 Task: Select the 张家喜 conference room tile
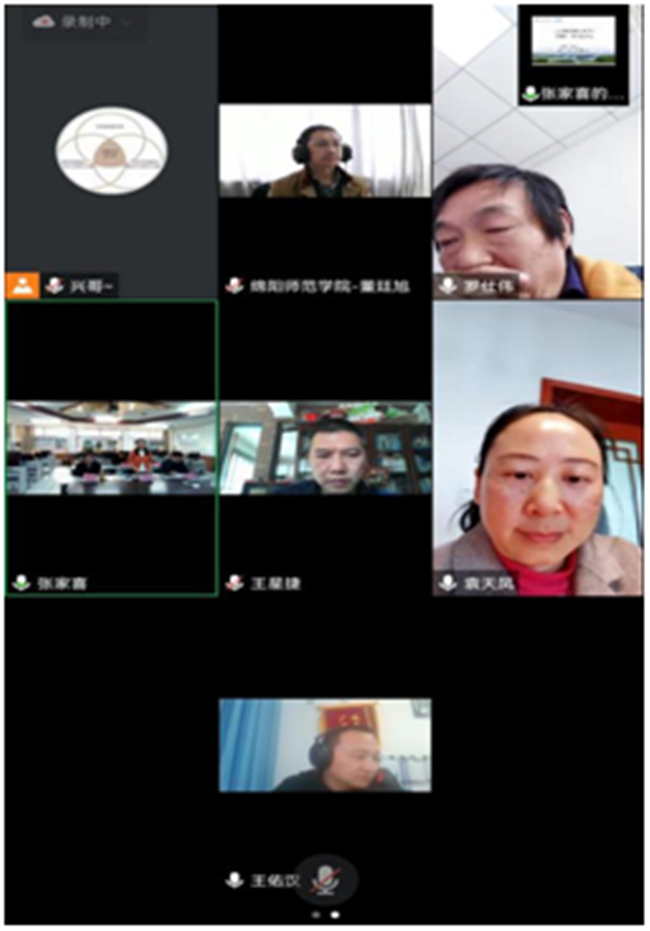[111, 448]
